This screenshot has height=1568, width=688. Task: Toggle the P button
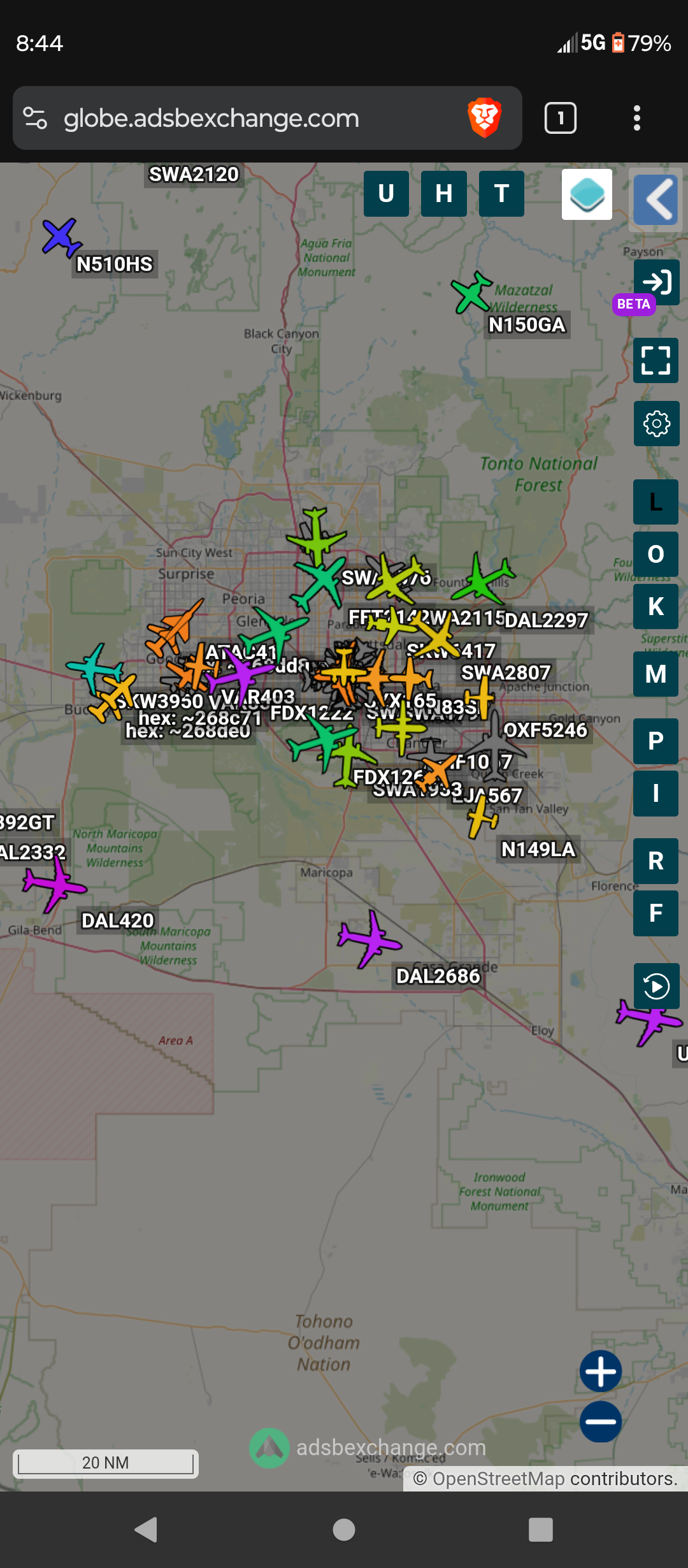(656, 741)
